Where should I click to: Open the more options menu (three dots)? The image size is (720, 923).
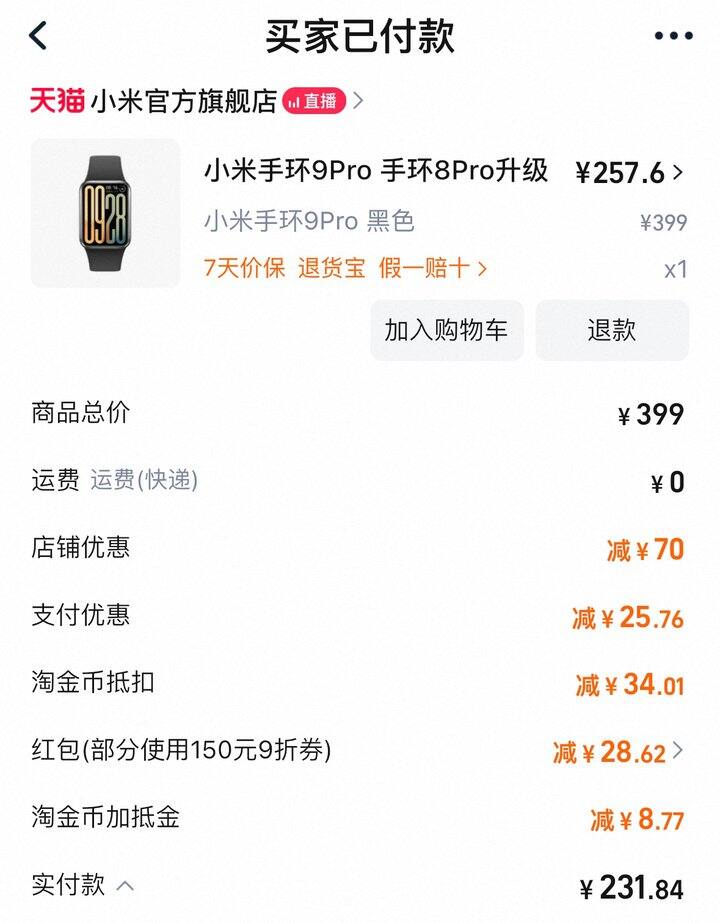pyautogui.click(x=672, y=34)
